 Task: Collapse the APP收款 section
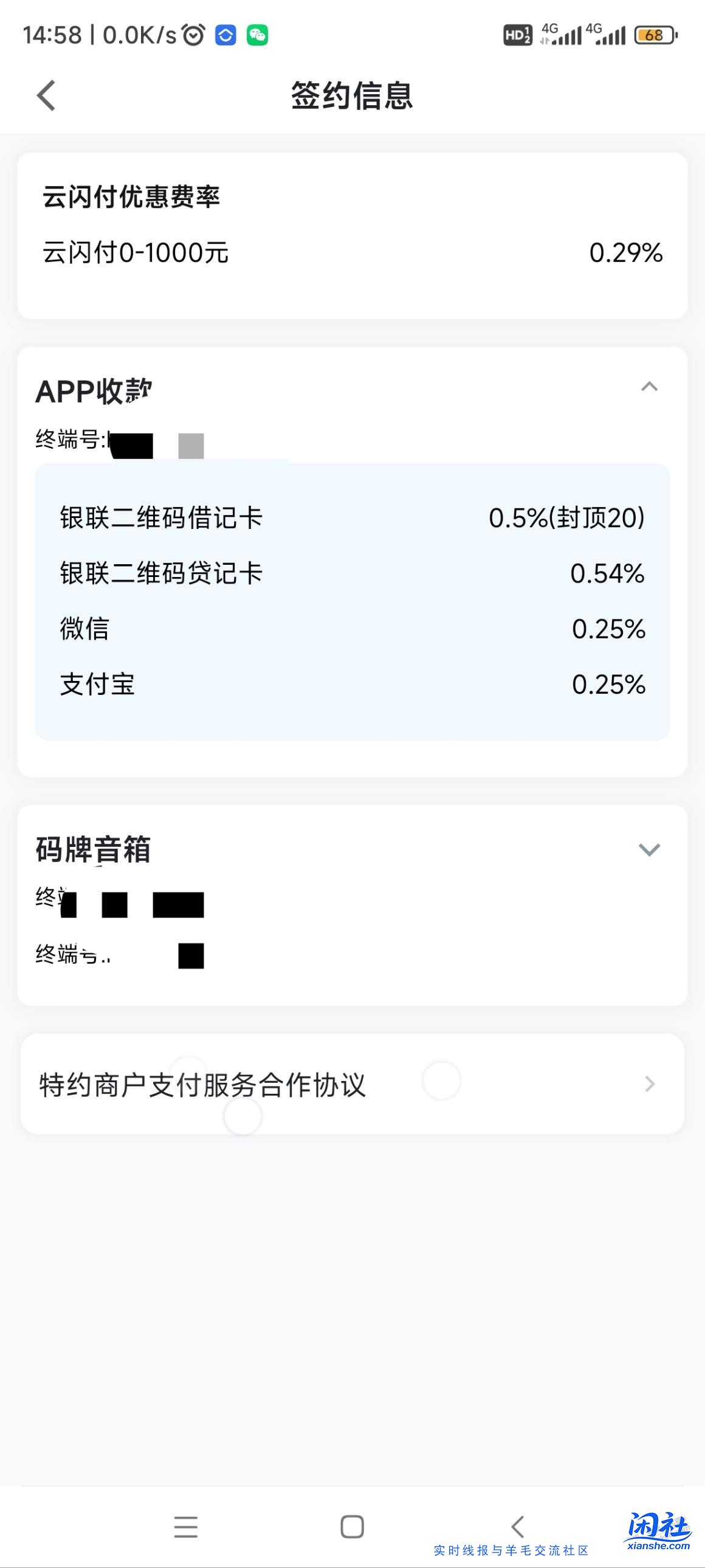650,386
